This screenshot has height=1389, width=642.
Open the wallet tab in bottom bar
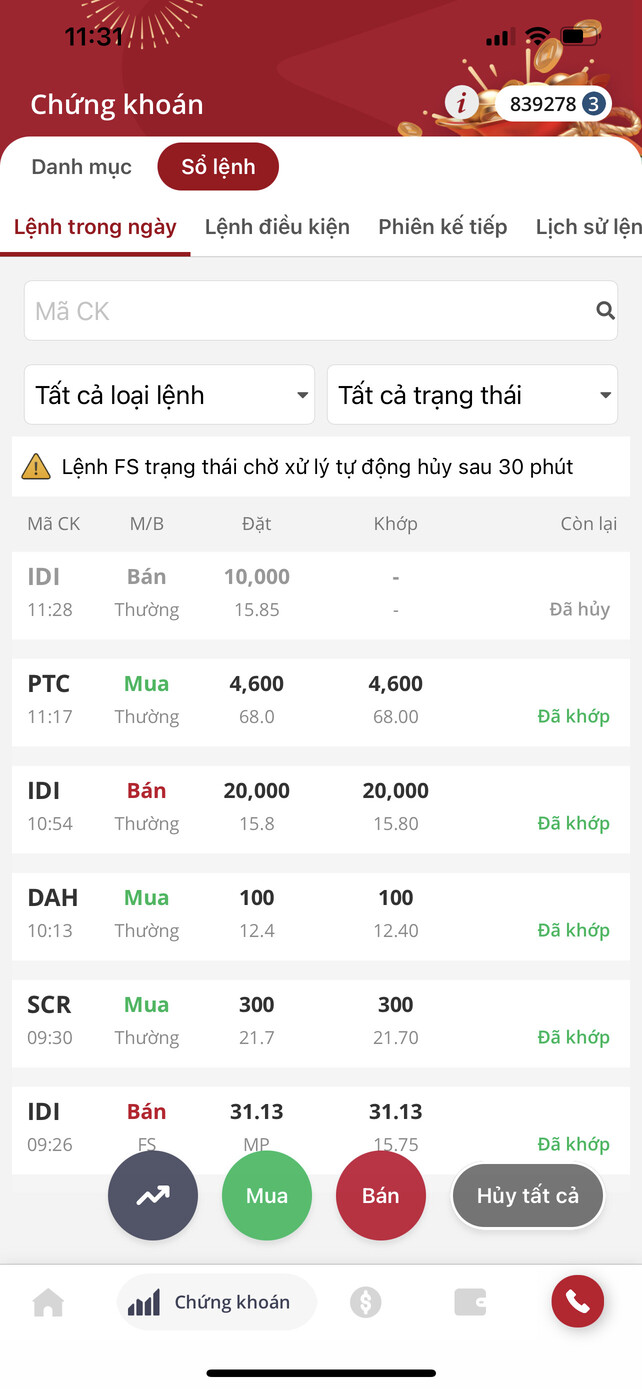coord(470,1302)
